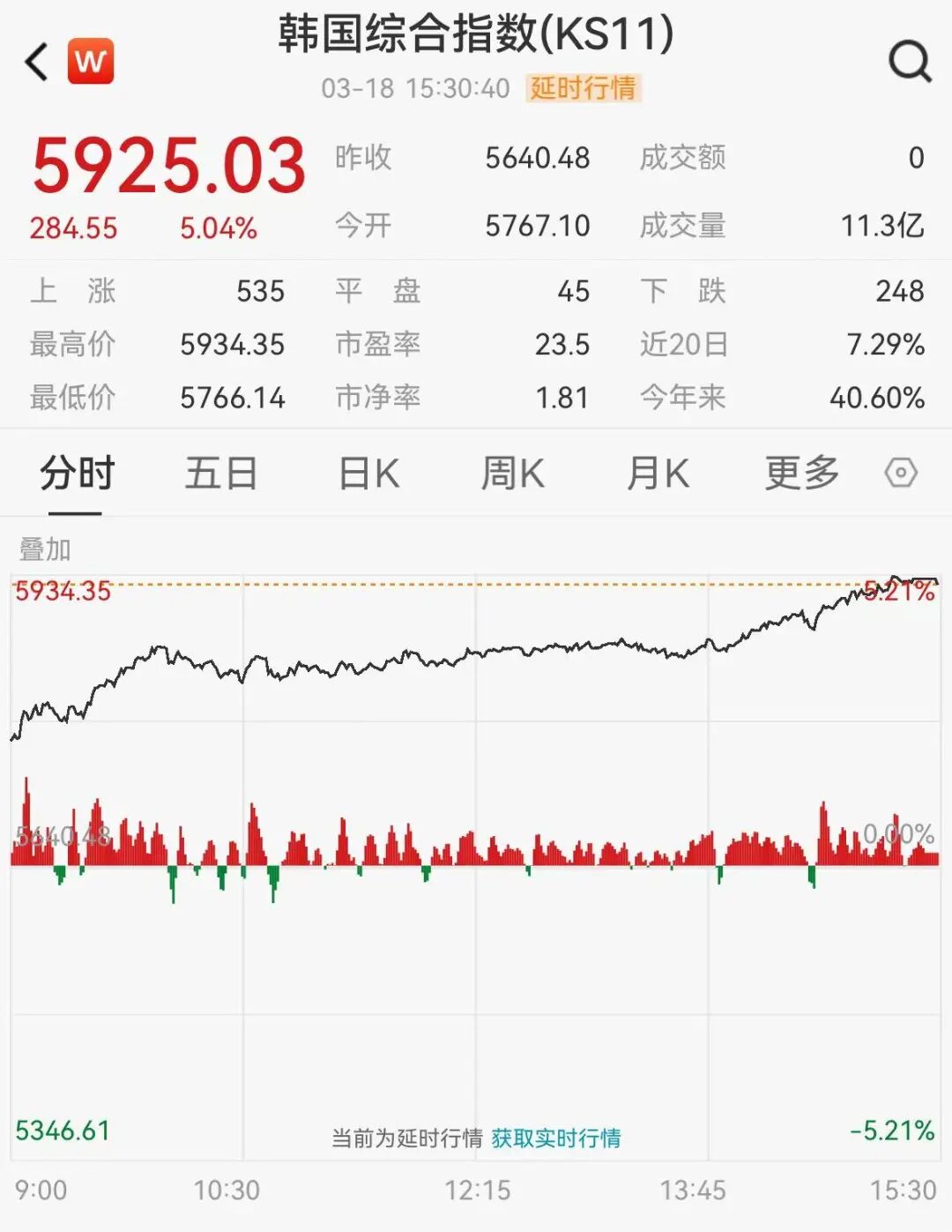Open the 更多 chart options
The image size is (952, 1232).
pos(801,474)
